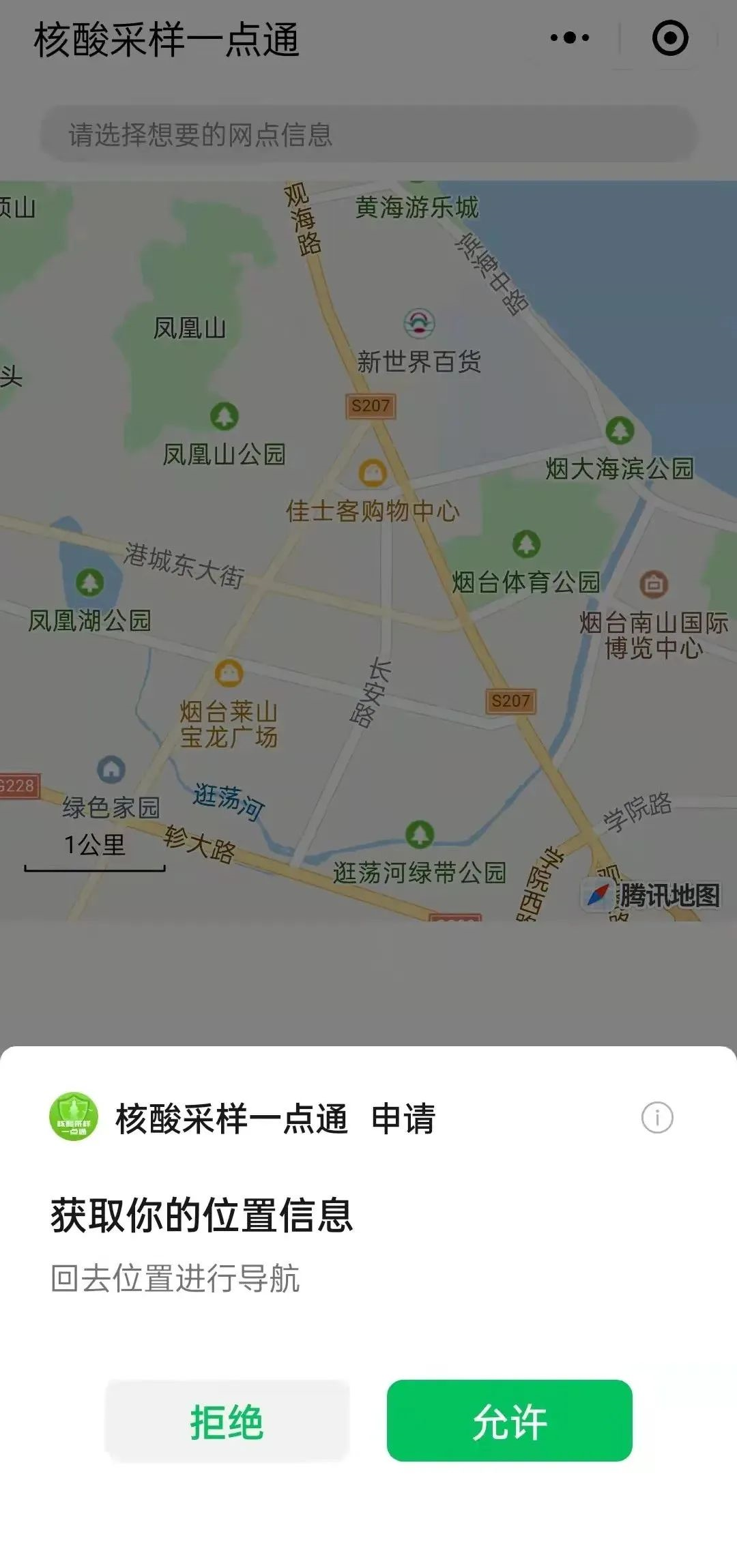The width and height of the screenshot is (737, 1568).
Task: Close the mini program via circle icon
Action: point(670,38)
